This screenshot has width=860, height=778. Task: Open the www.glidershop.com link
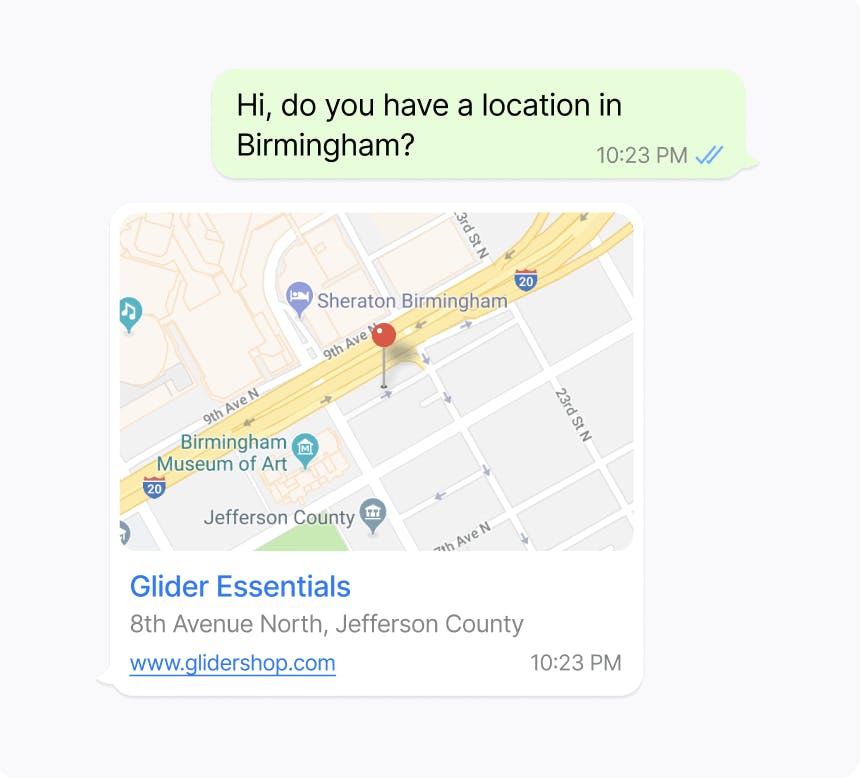click(x=233, y=663)
